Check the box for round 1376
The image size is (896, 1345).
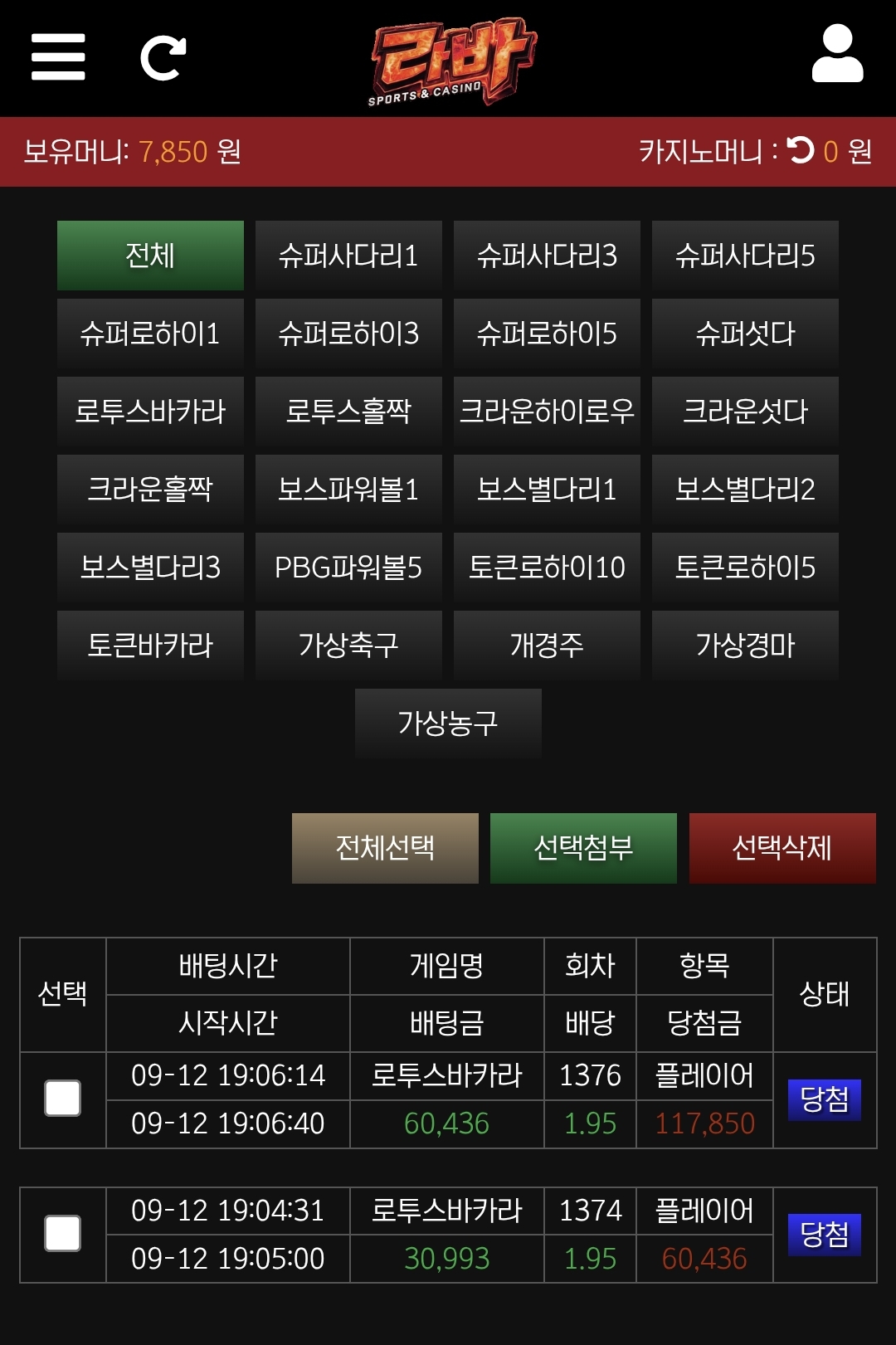pos(63,1099)
